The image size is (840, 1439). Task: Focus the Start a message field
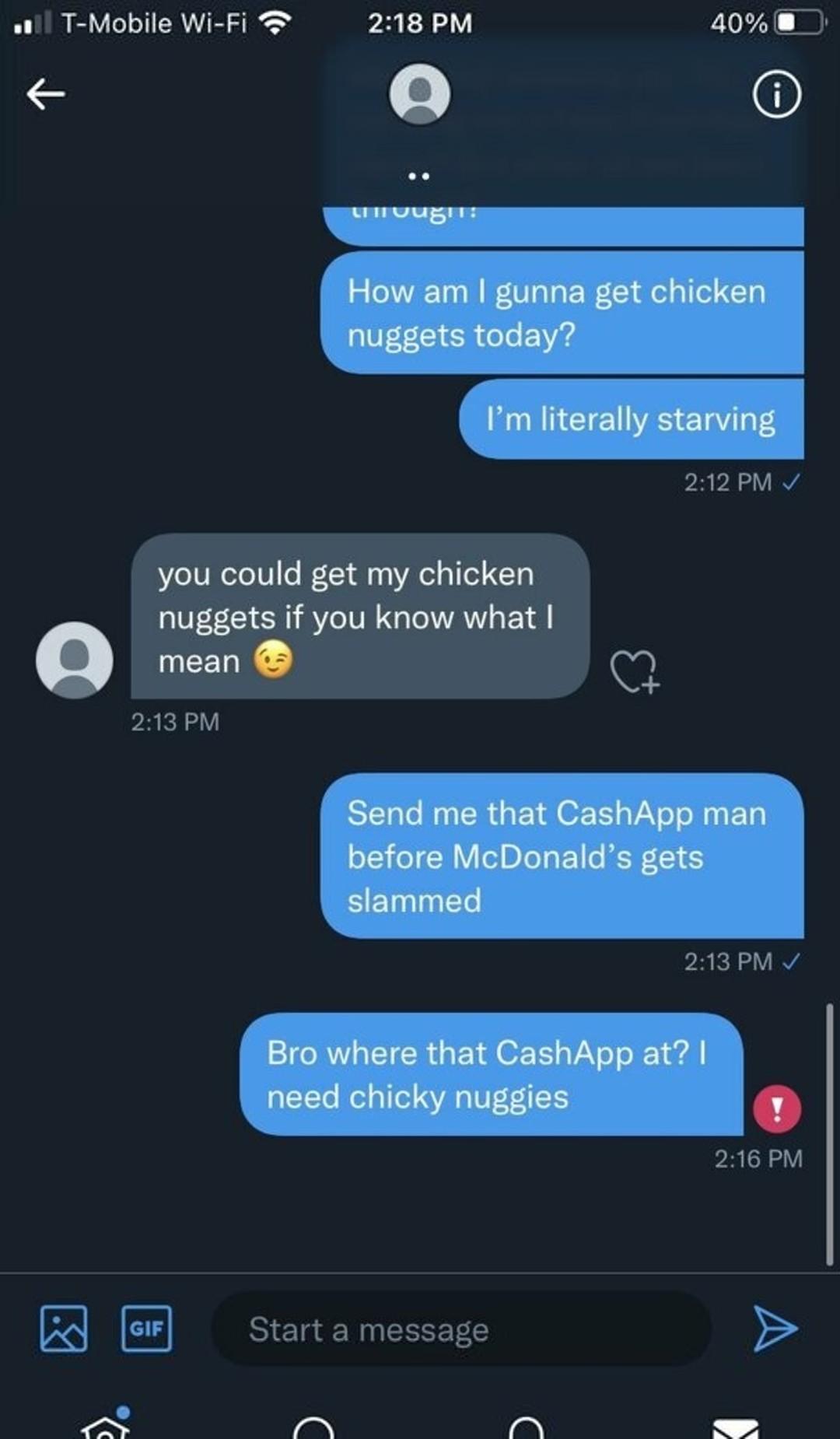click(x=461, y=1329)
